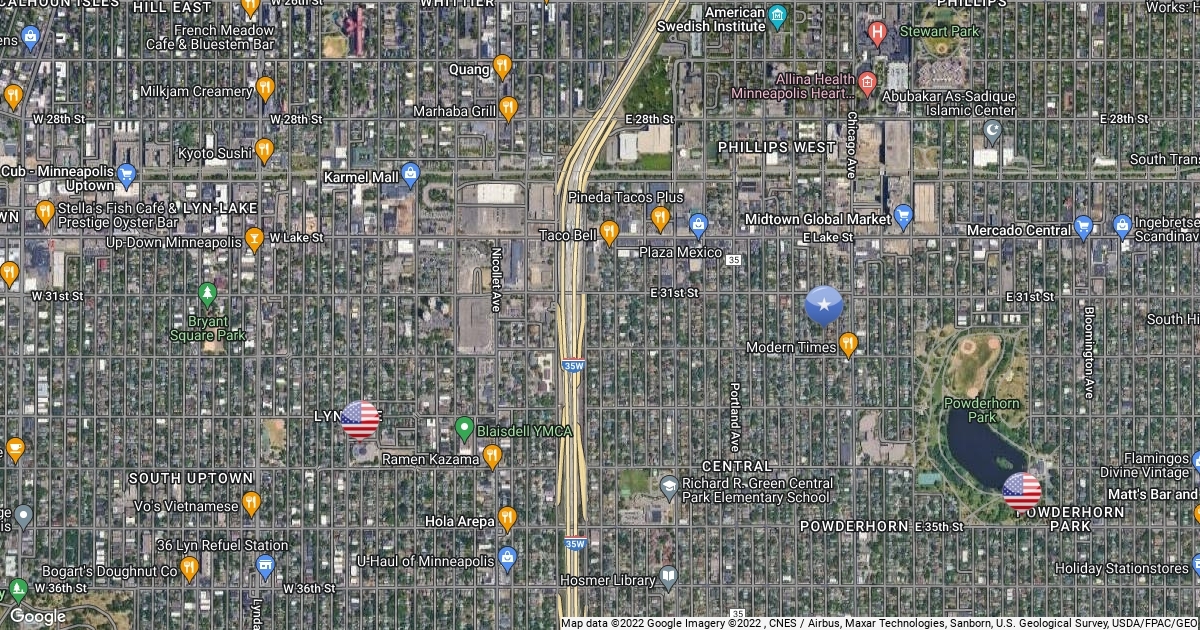Open the Google logo link

pos(37,616)
